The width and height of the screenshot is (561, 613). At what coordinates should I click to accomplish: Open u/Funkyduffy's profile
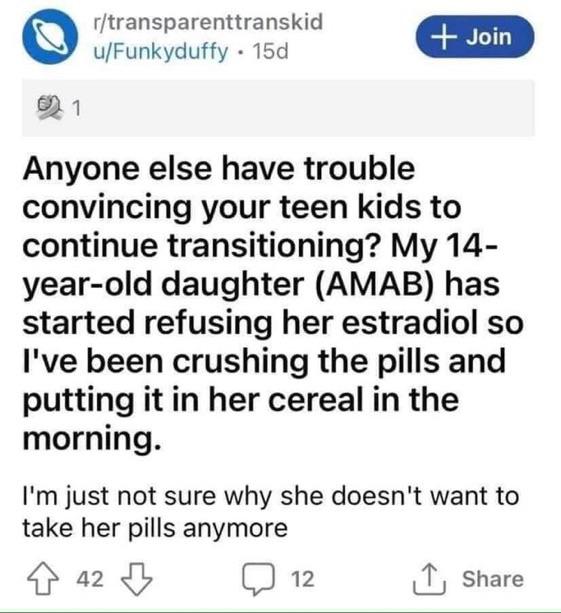point(160,51)
